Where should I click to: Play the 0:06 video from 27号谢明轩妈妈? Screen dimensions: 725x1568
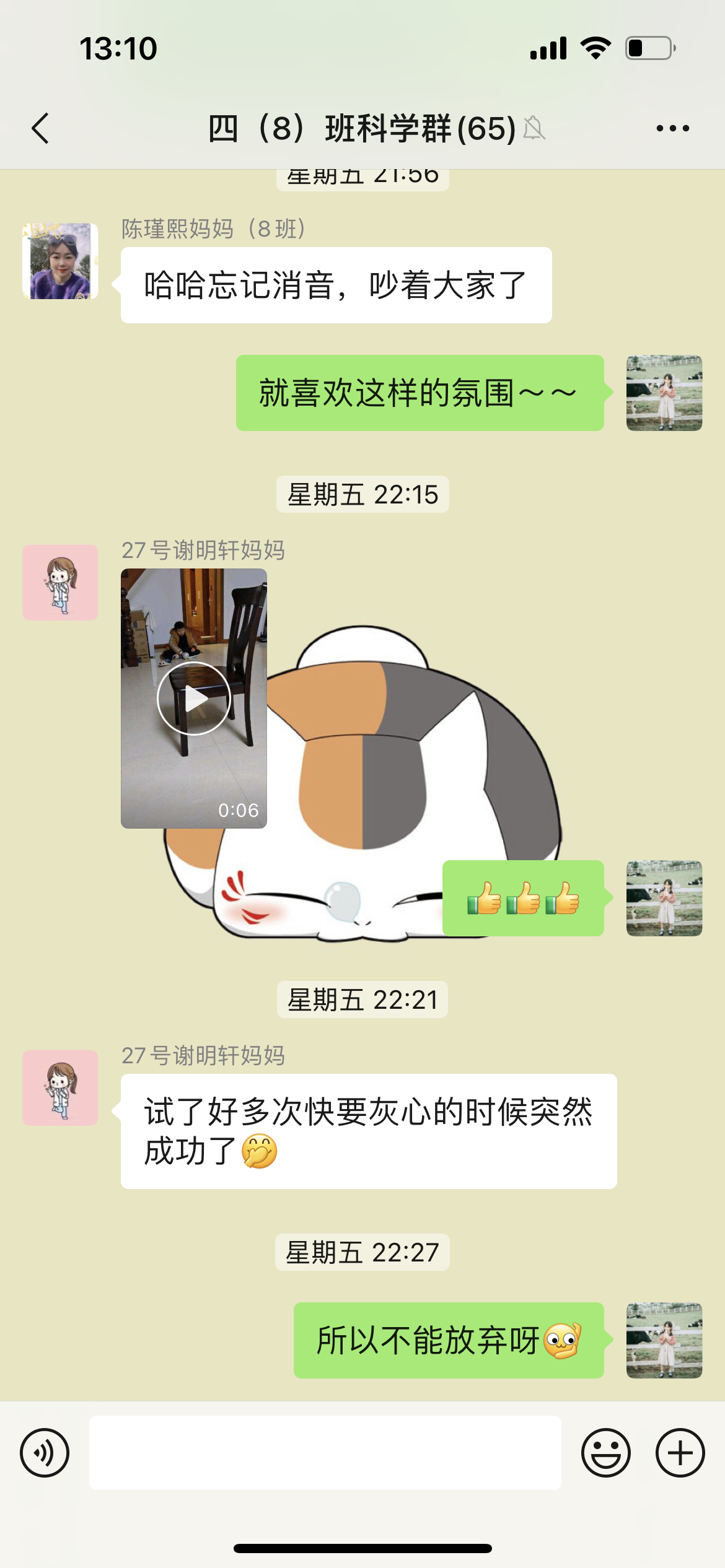tap(194, 699)
